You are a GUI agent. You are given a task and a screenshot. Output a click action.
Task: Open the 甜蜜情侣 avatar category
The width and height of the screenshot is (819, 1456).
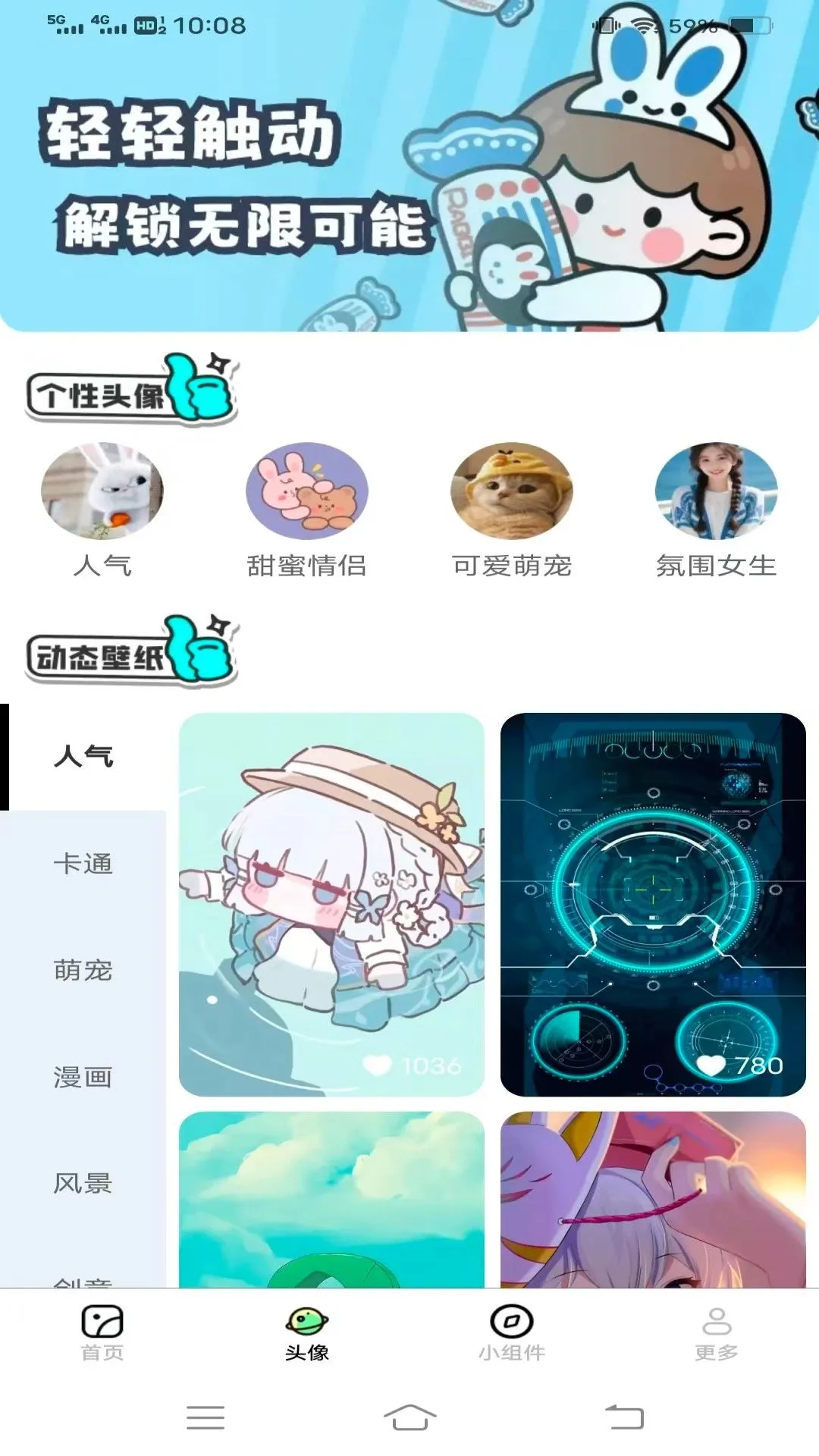(x=307, y=510)
